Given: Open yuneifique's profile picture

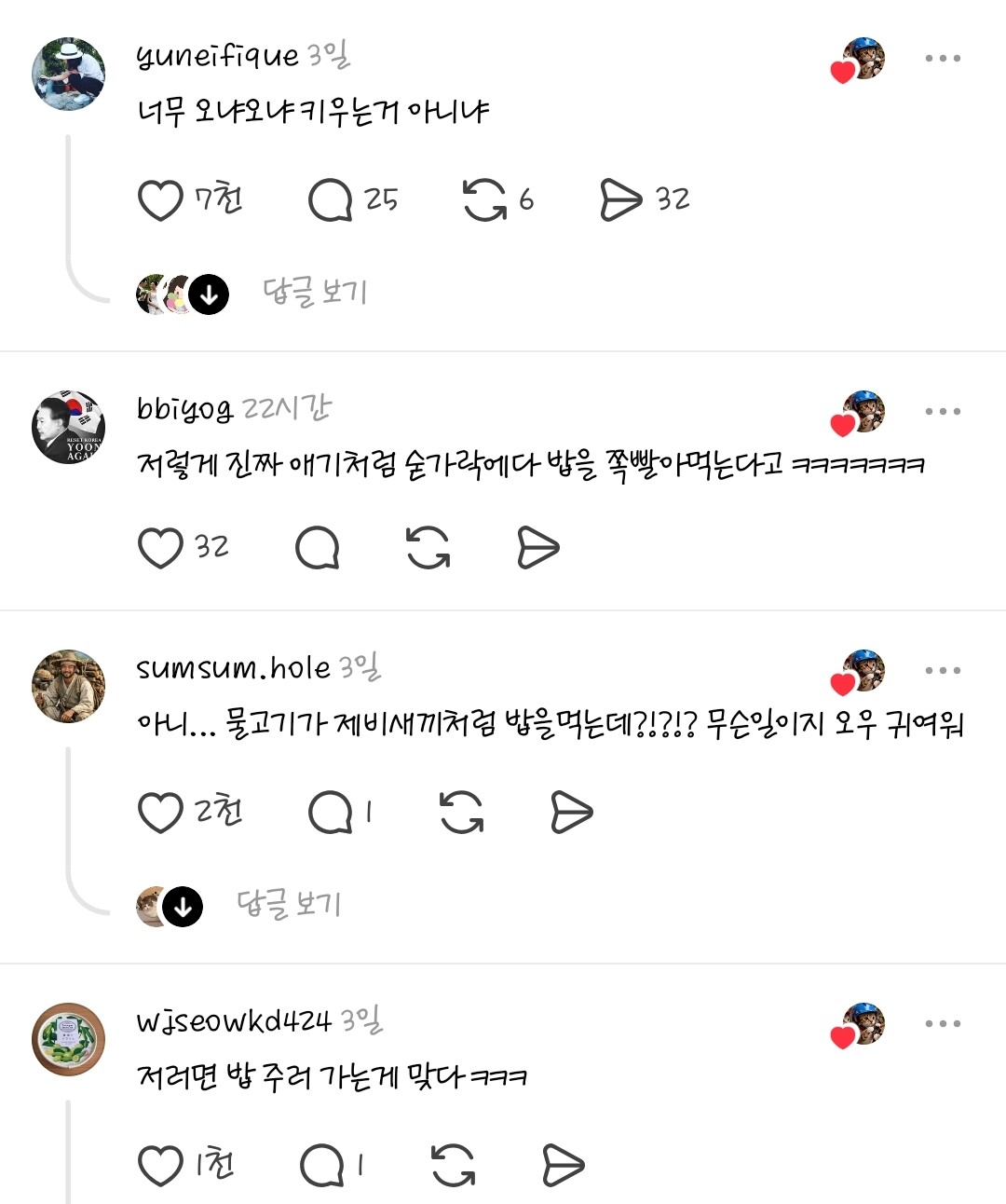Looking at the screenshot, I should tap(68, 75).
